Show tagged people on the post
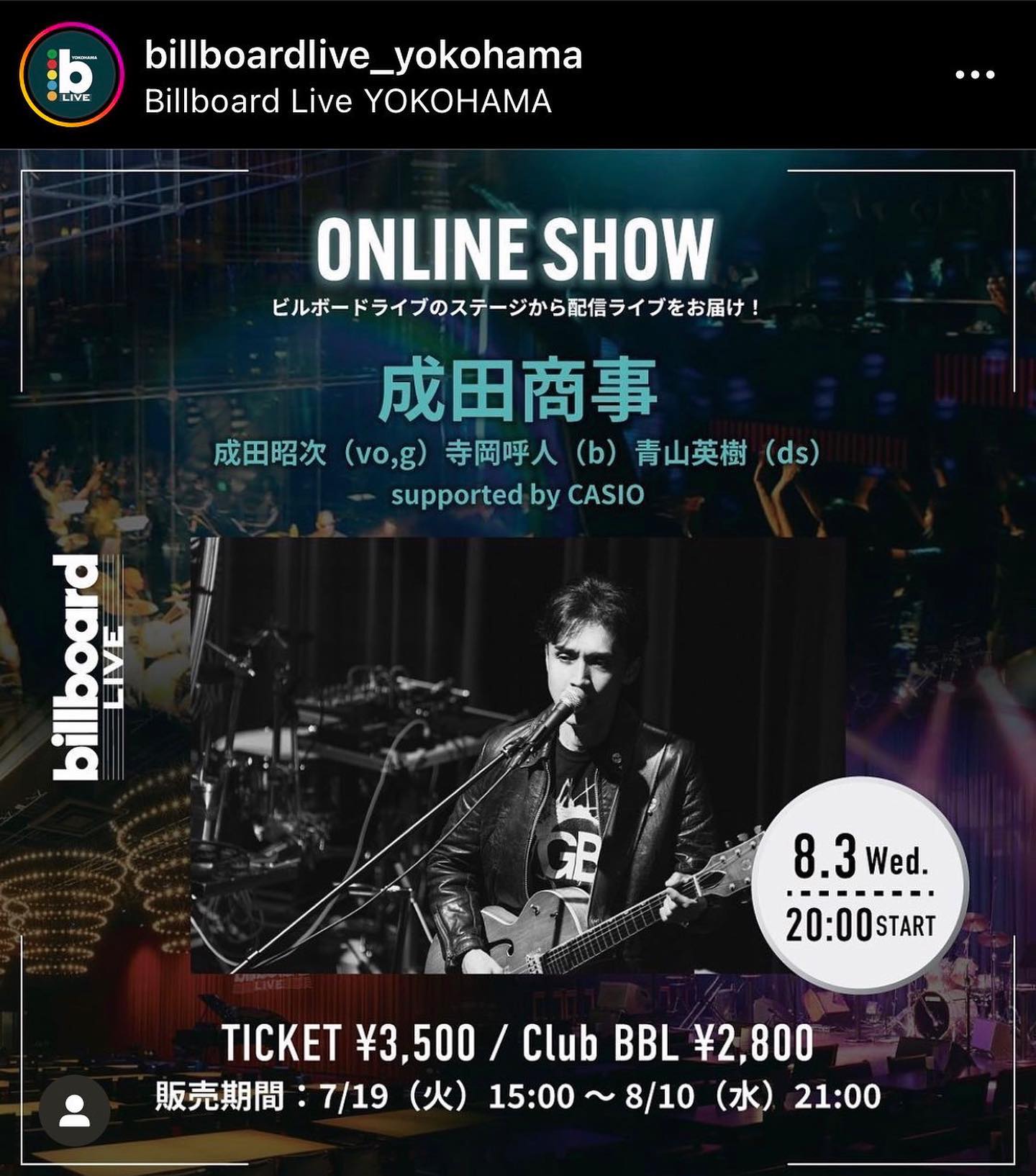Viewport: 1036px width, 1176px height. coord(74,1111)
